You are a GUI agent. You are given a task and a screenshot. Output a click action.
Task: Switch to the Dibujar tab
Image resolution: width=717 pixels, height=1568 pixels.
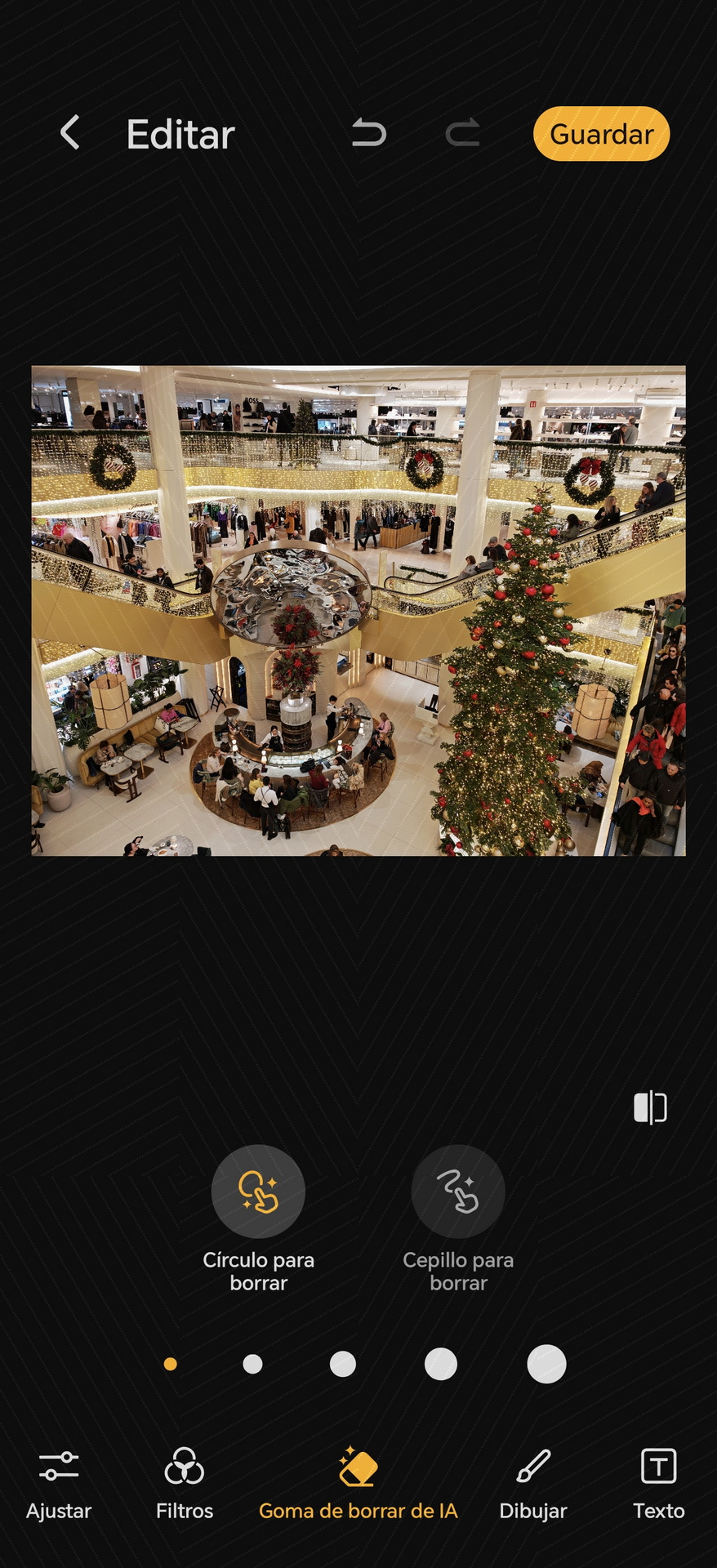click(x=533, y=1484)
